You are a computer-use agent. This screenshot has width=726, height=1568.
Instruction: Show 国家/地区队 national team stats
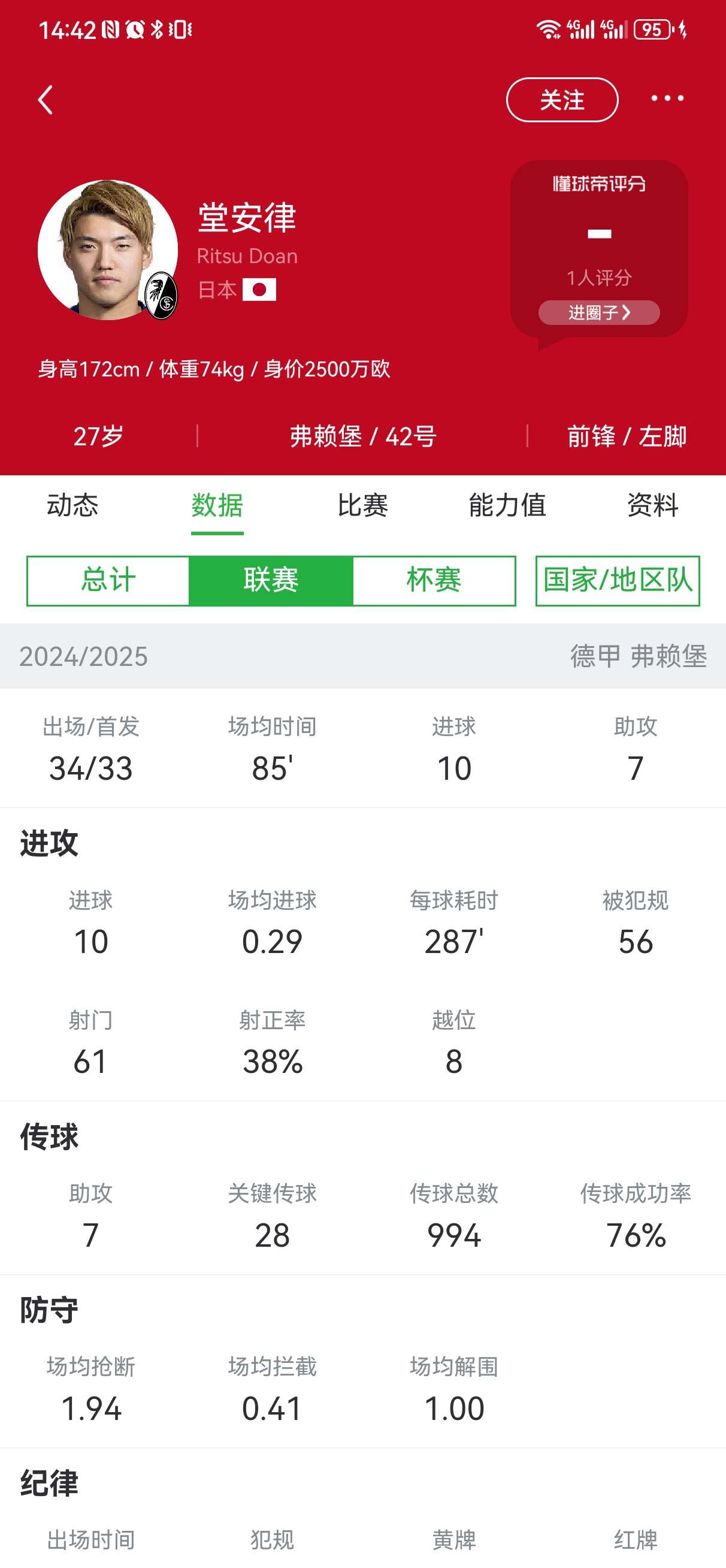coord(617,580)
